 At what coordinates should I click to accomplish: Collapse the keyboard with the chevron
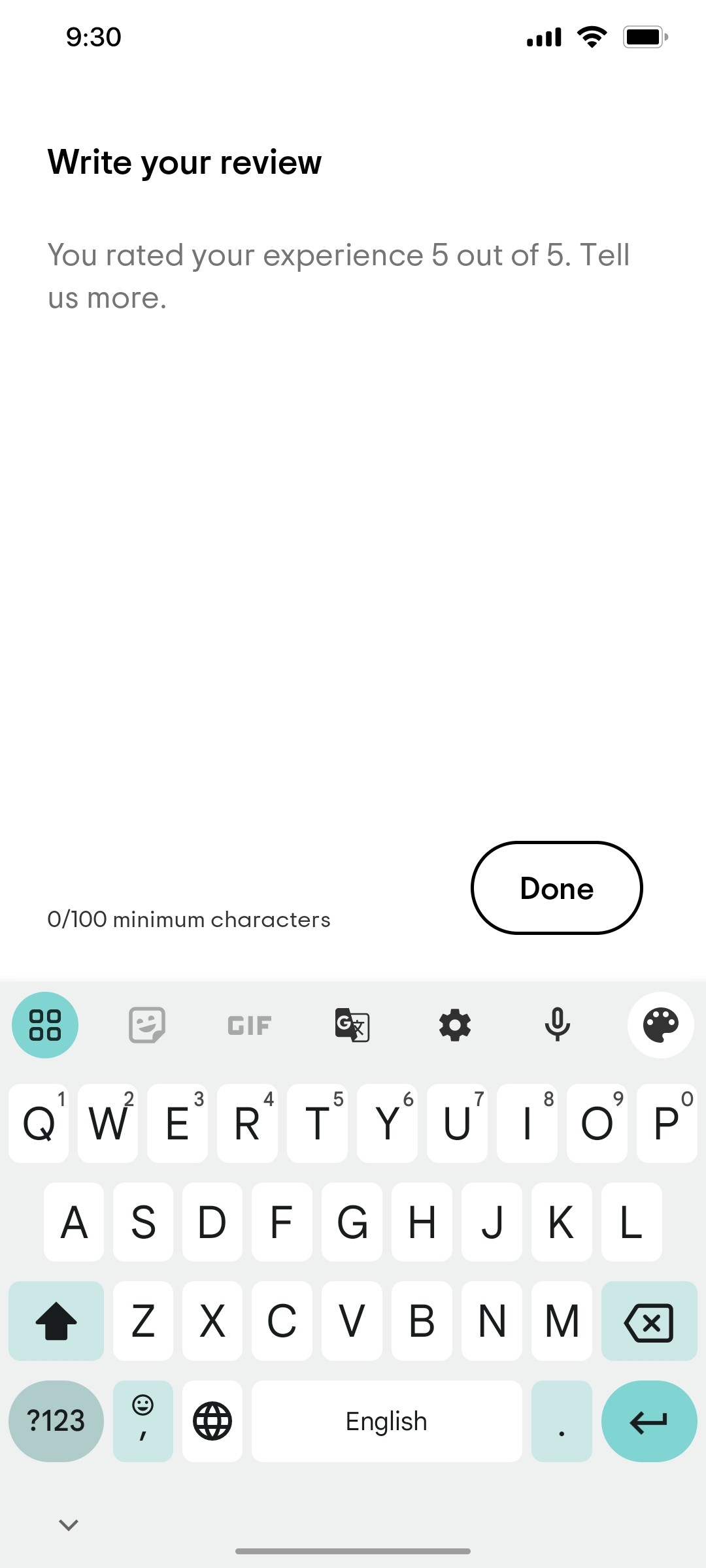pyautogui.click(x=67, y=1524)
